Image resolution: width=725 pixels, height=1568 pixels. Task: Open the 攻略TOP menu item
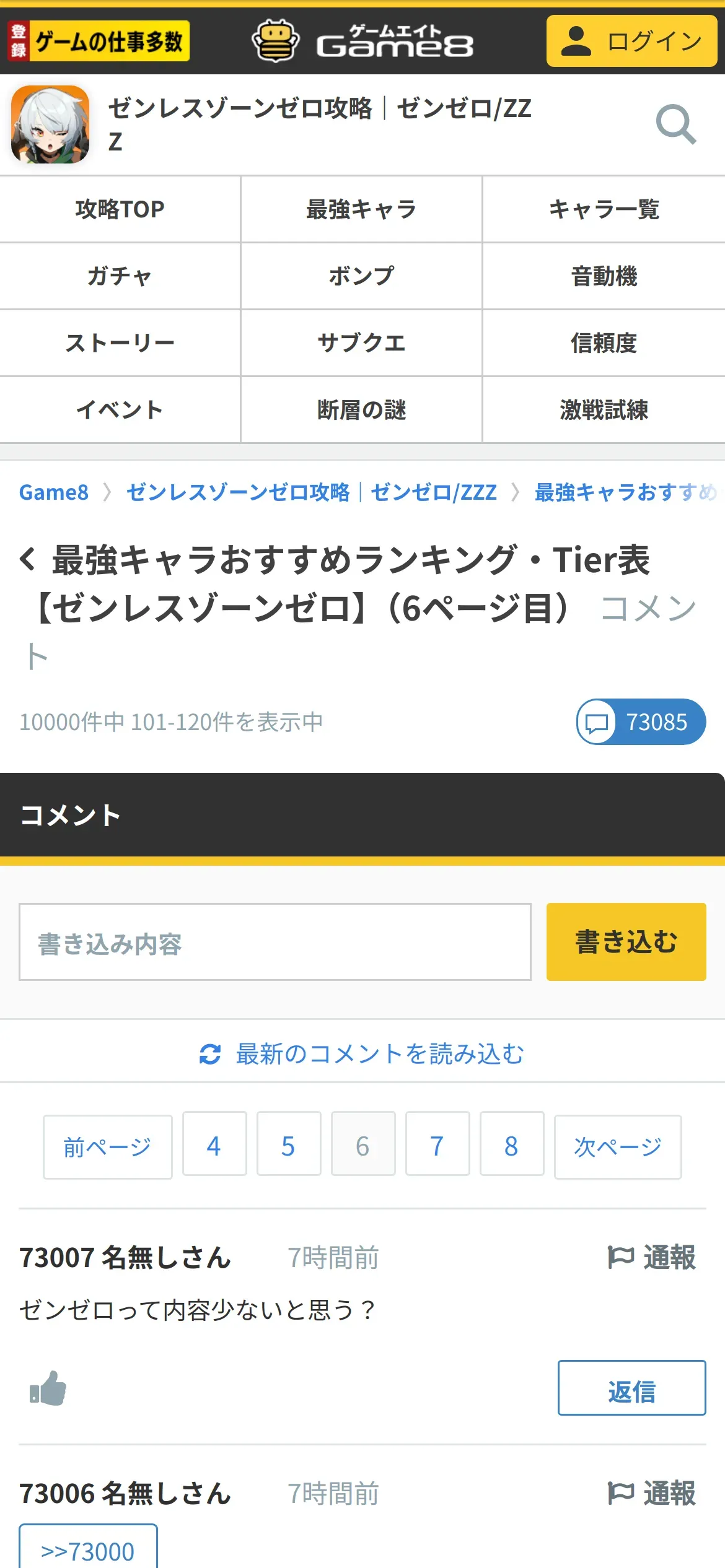click(x=120, y=209)
